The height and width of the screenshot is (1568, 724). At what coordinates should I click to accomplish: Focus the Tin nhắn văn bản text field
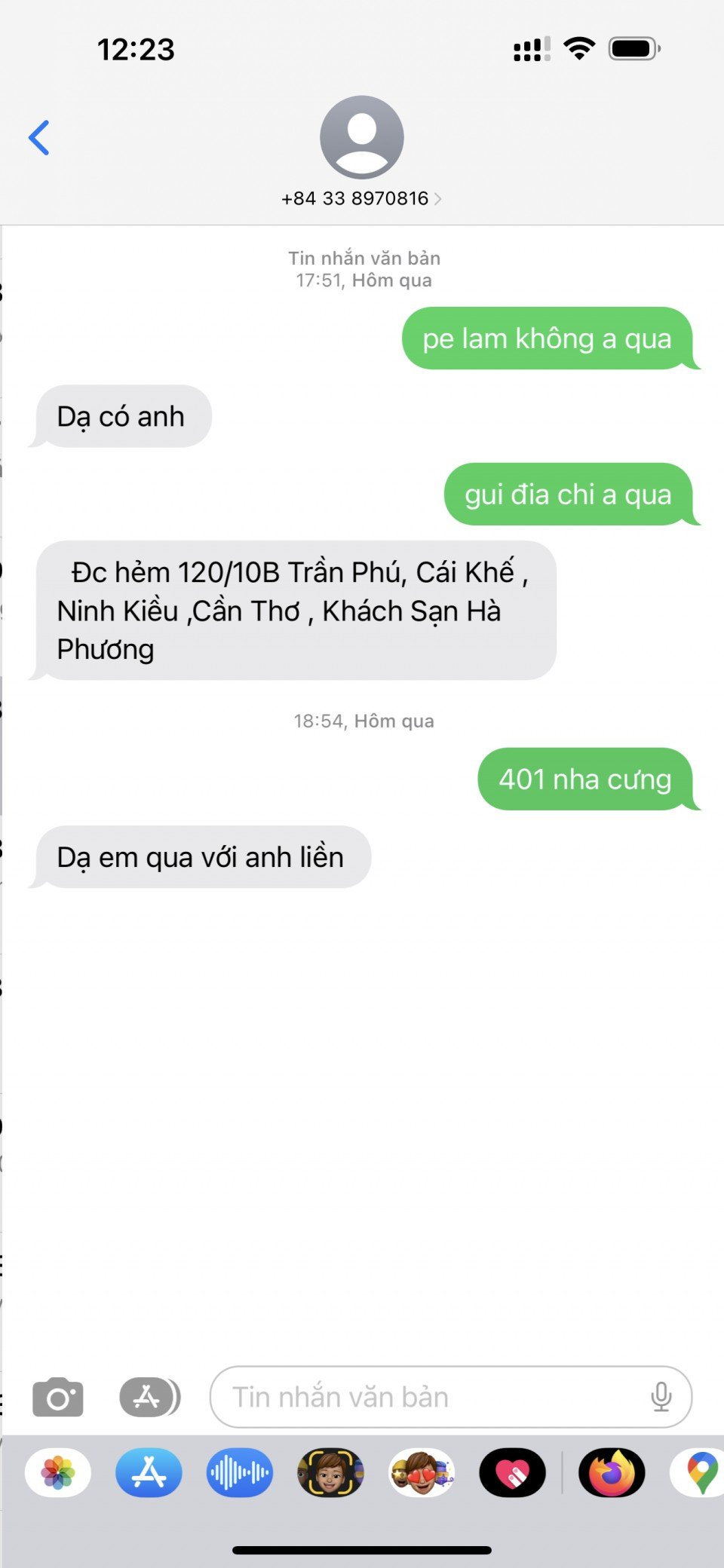tap(430, 1397)
